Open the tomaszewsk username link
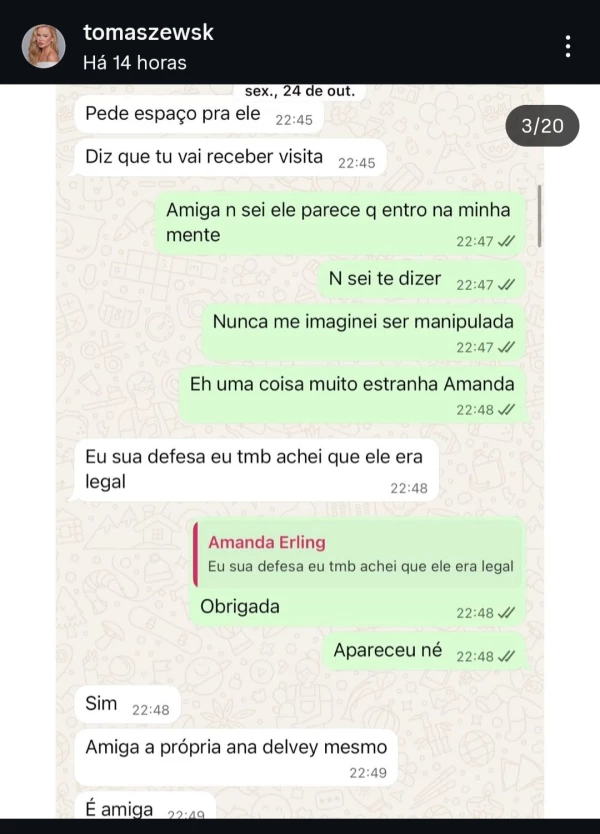Image resolution: width=600 pixels, height=834 pixels. tap(148, 32)
